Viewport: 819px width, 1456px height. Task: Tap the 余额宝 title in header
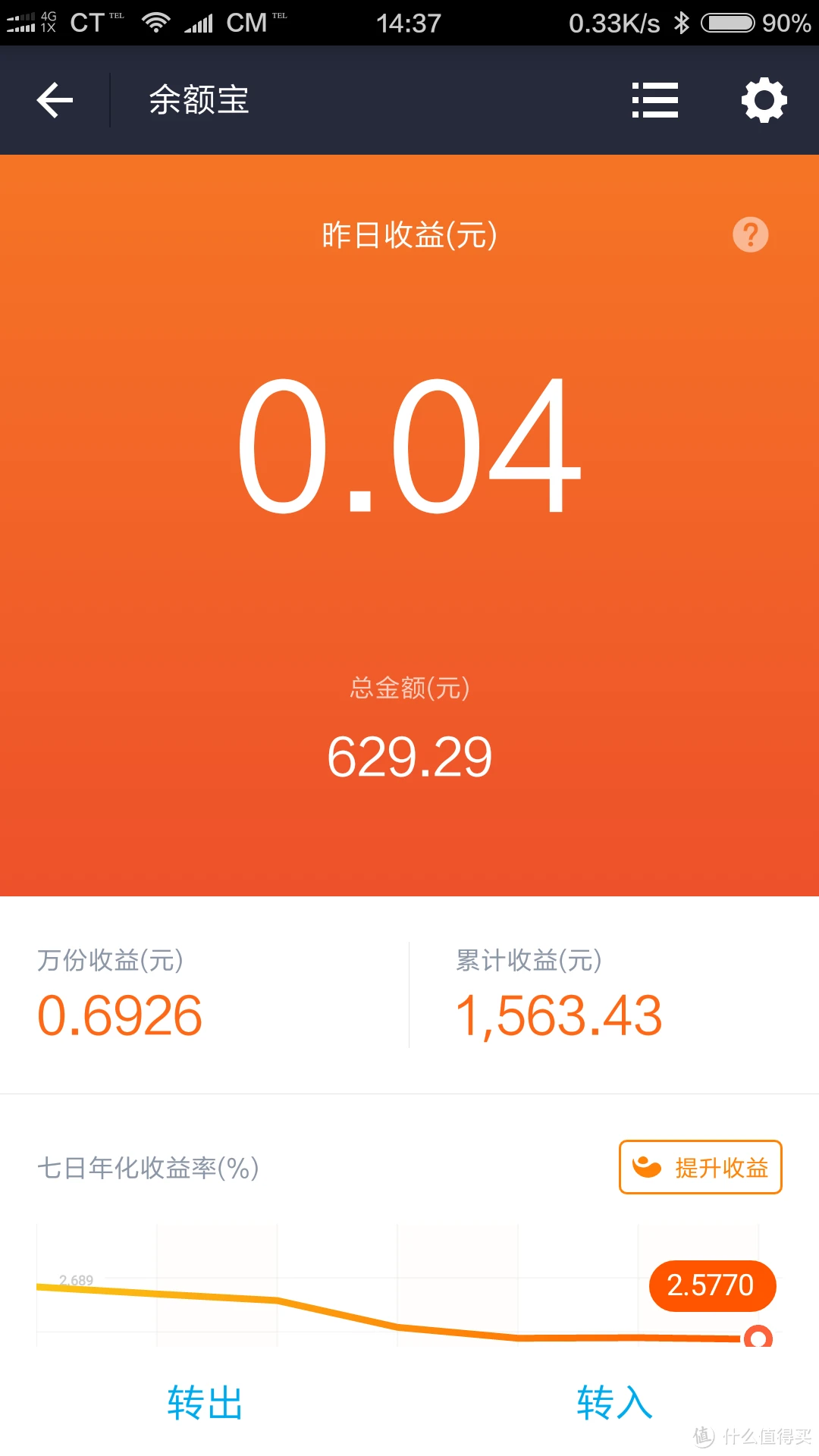[198, 99]
